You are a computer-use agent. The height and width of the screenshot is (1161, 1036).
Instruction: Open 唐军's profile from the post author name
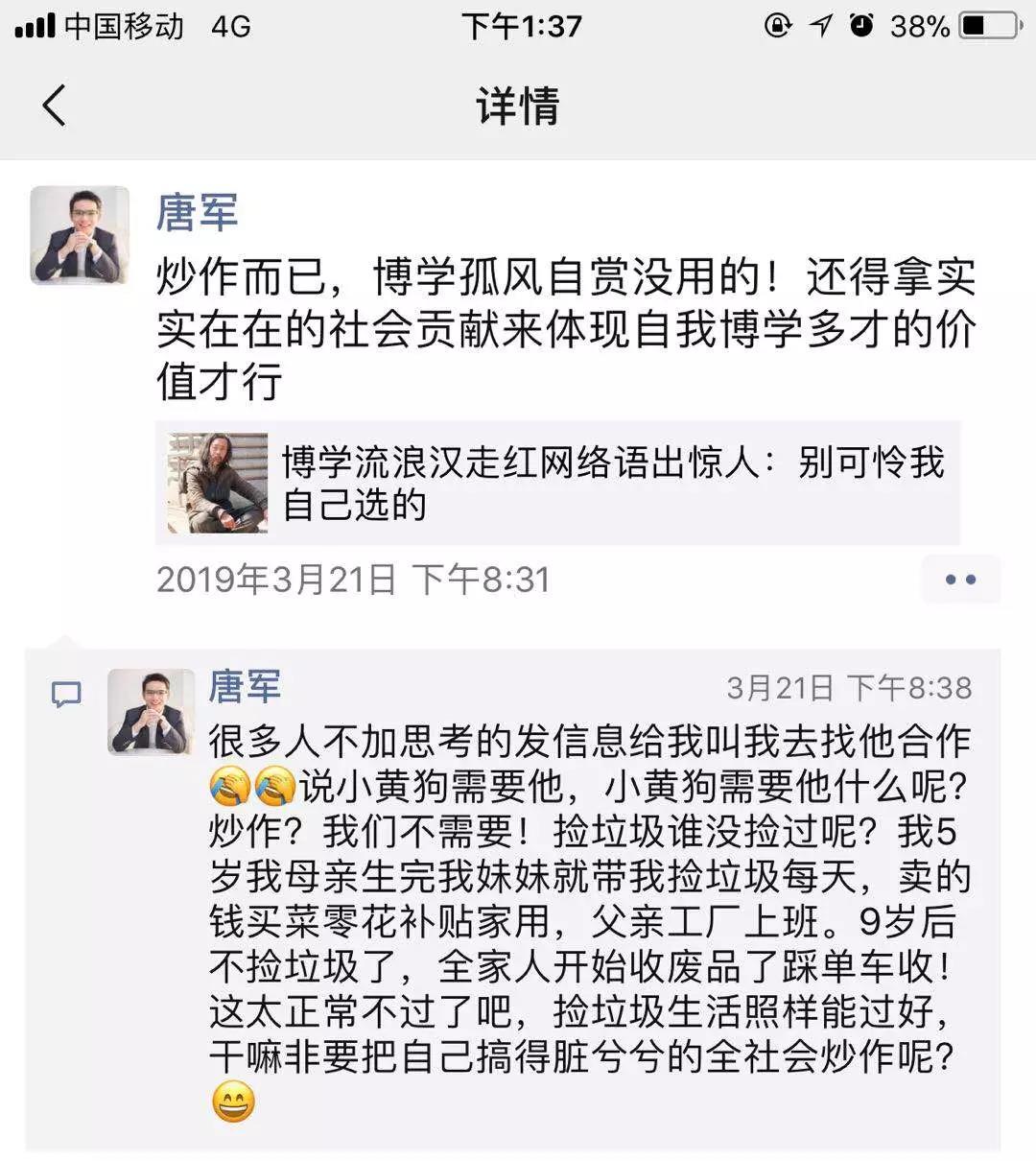pyautogui.click(x=197, y=211)
